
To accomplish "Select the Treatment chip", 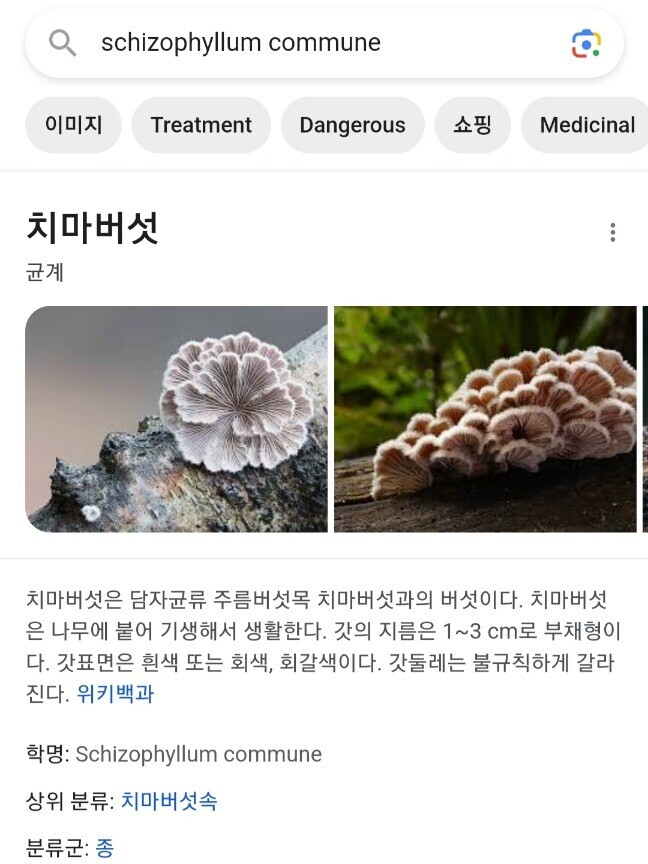I will pyautogui.click(x=201, y=125).
